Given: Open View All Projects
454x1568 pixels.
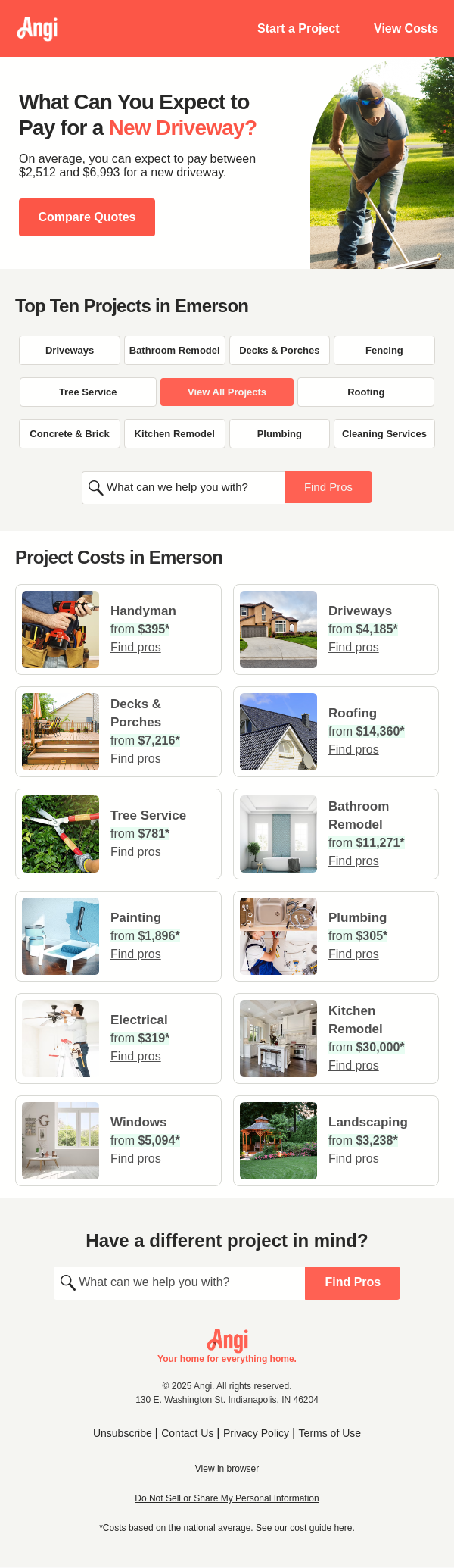Looking at the screenshot, I should pyautogui.click(x=227, y=392).
